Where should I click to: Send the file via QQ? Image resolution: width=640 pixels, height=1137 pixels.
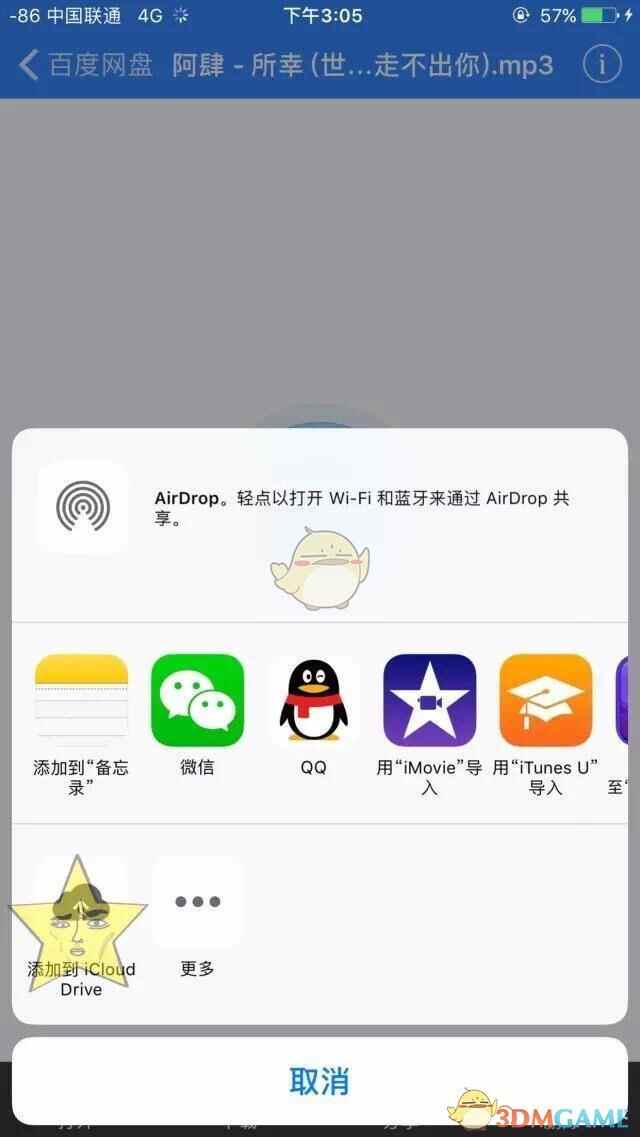[314, 700]
